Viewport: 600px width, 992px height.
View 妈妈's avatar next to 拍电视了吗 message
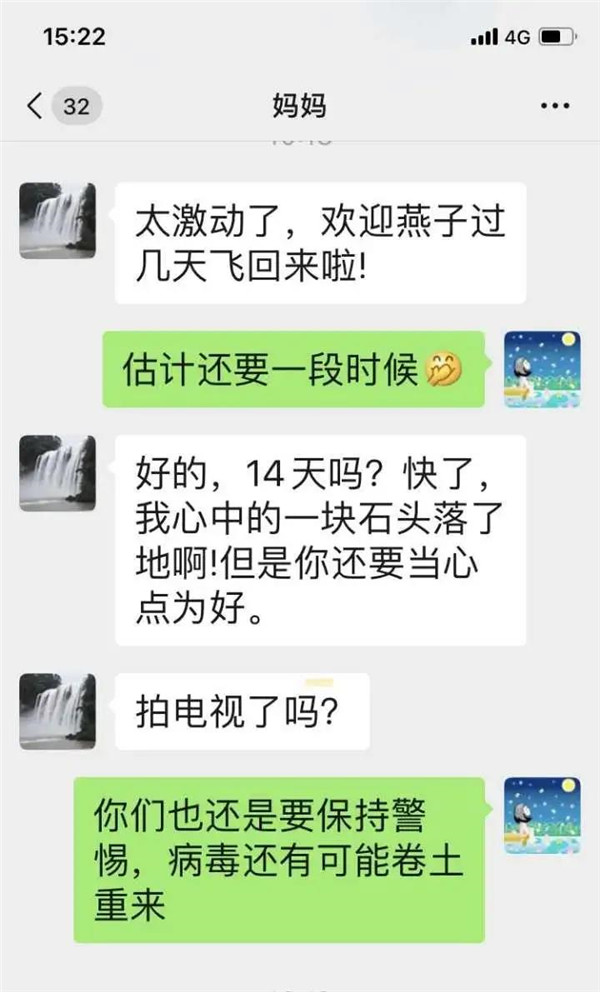58,711
